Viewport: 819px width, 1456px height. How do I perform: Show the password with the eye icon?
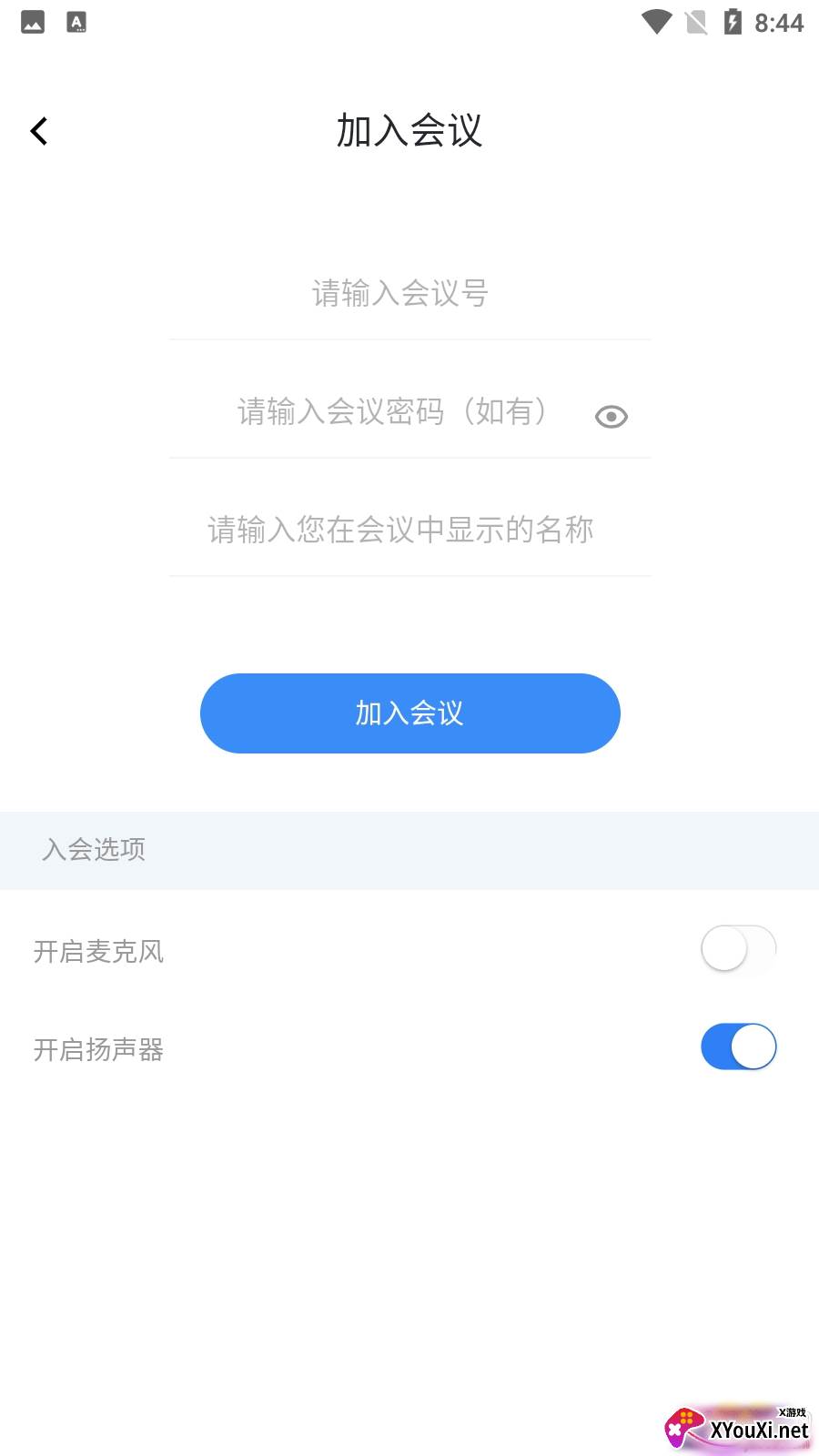pyautogui.click(x=611, y=417)
